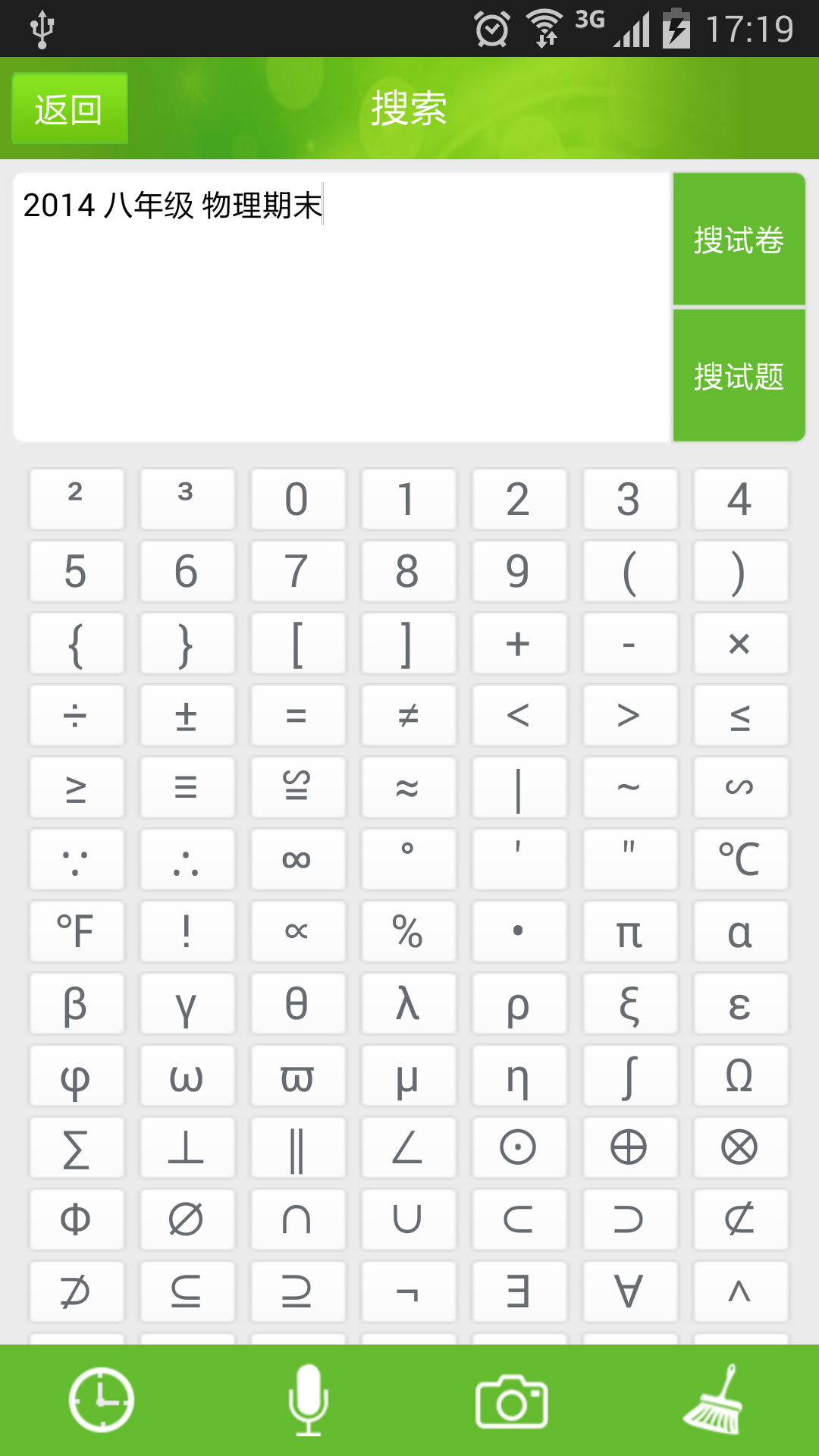
Task: Insert the superscript ² key
Action: [x=75, y=499]
